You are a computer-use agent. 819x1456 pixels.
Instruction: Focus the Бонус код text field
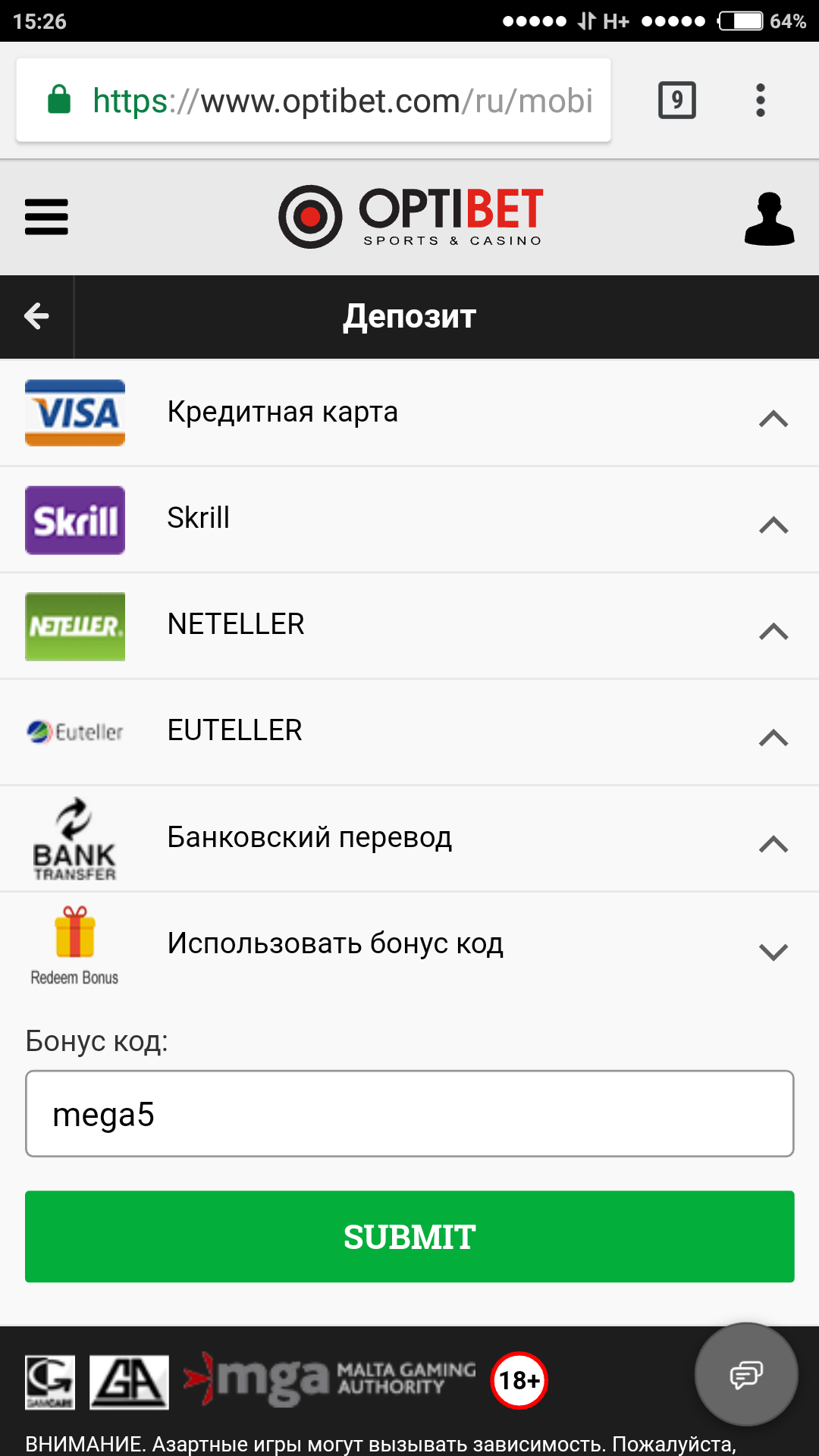pyautogui.click(x=409, y=1114)
